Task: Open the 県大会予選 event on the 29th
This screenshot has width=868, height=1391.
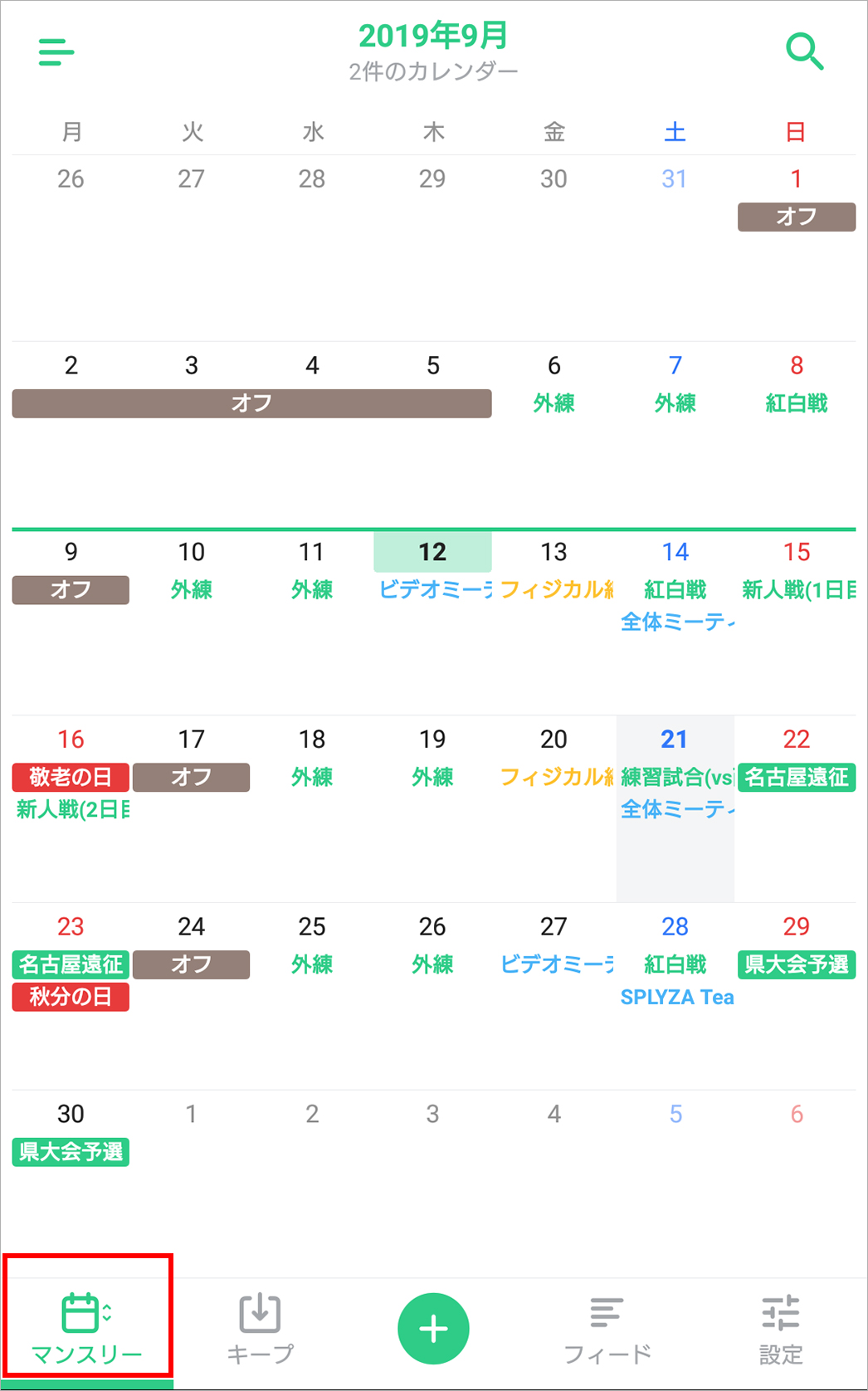Action: (796, 964)
